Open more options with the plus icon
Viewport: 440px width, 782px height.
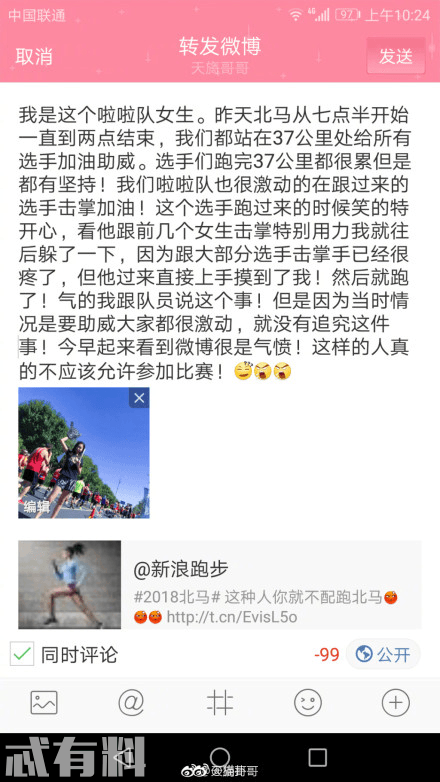tap(396, 703)
